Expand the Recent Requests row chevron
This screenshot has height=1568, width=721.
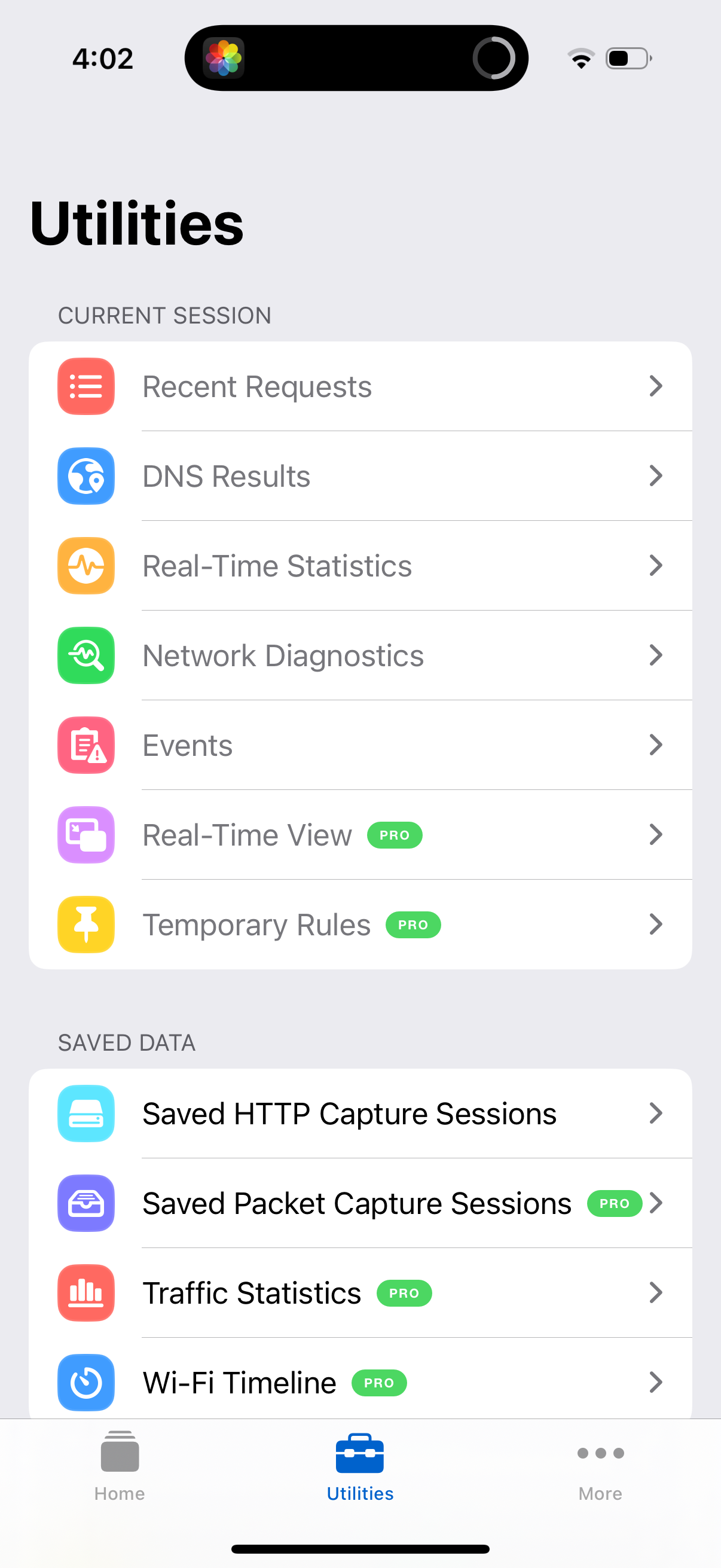656,386
